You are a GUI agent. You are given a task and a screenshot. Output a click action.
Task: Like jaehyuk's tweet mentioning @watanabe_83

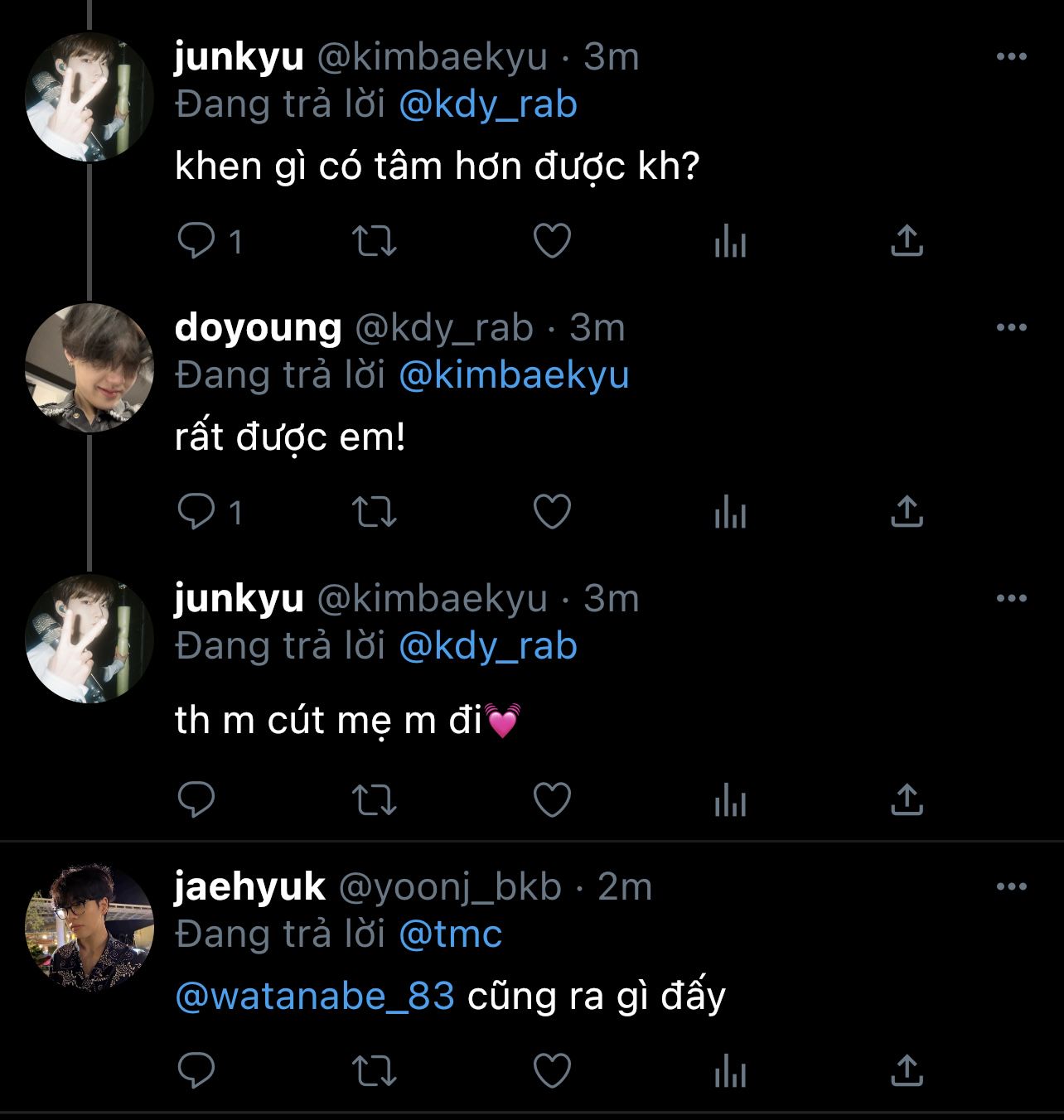pos(552,1070)
